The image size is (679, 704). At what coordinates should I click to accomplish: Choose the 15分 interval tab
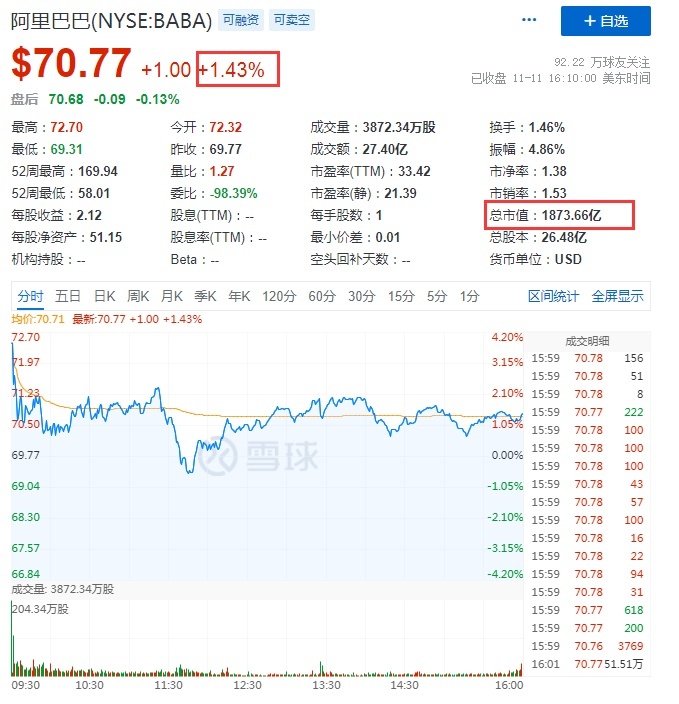pos(401,296)
